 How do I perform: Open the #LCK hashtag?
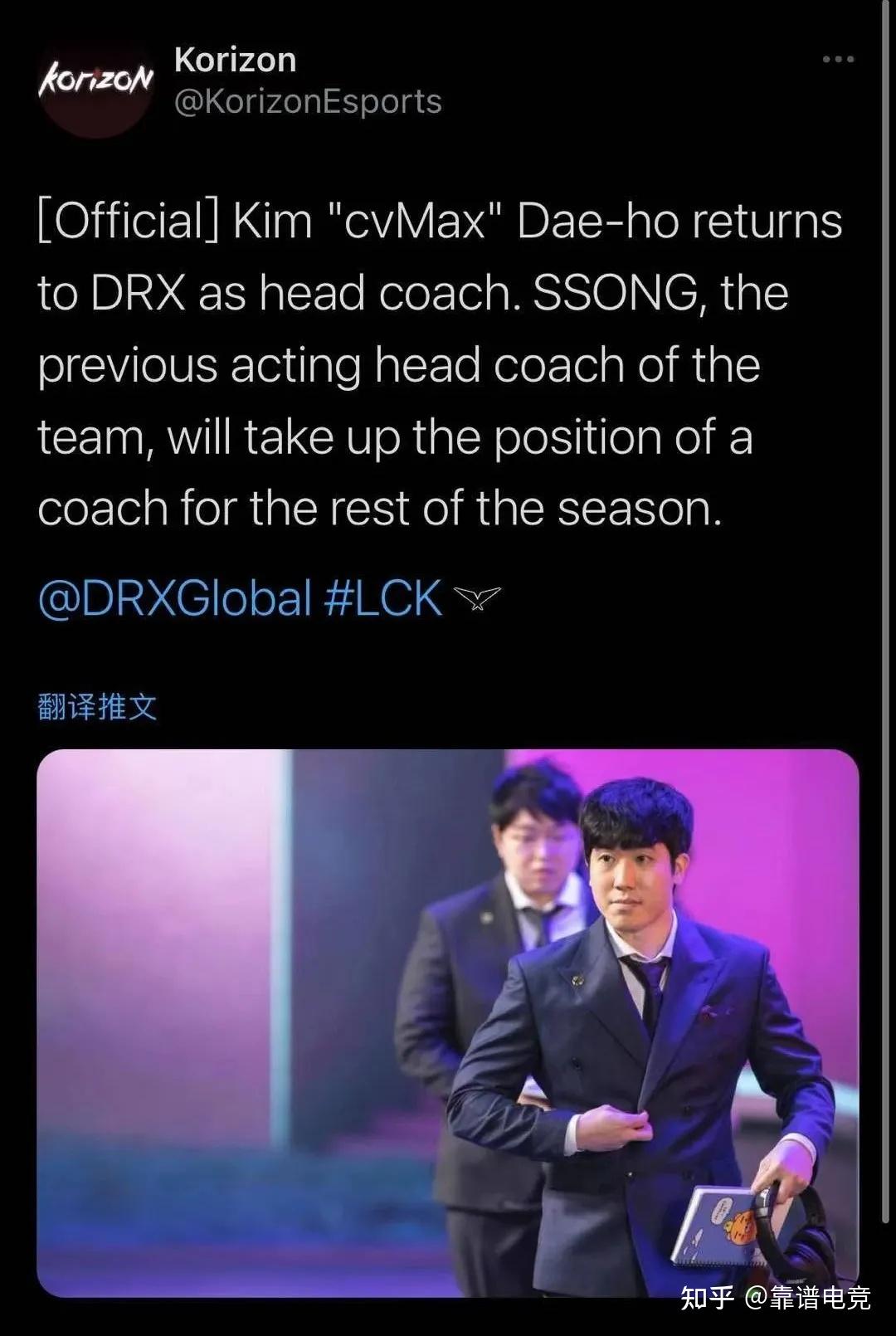(x=382, y=598)
